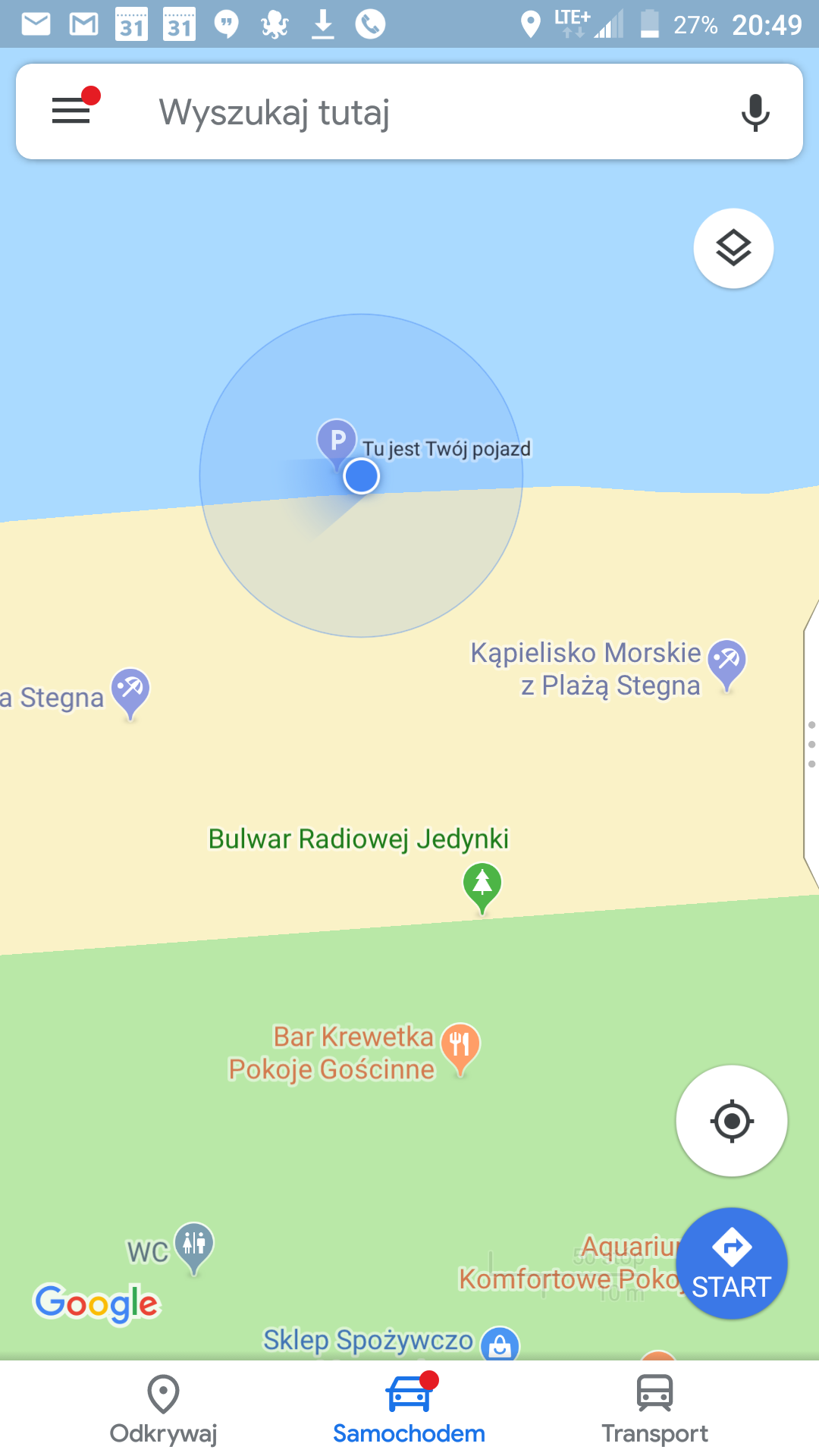Open the Sklep Spożywczo shop pin
Image resolution: width=819 pixels, height=1456 pixels.
tap(500, 1345)
